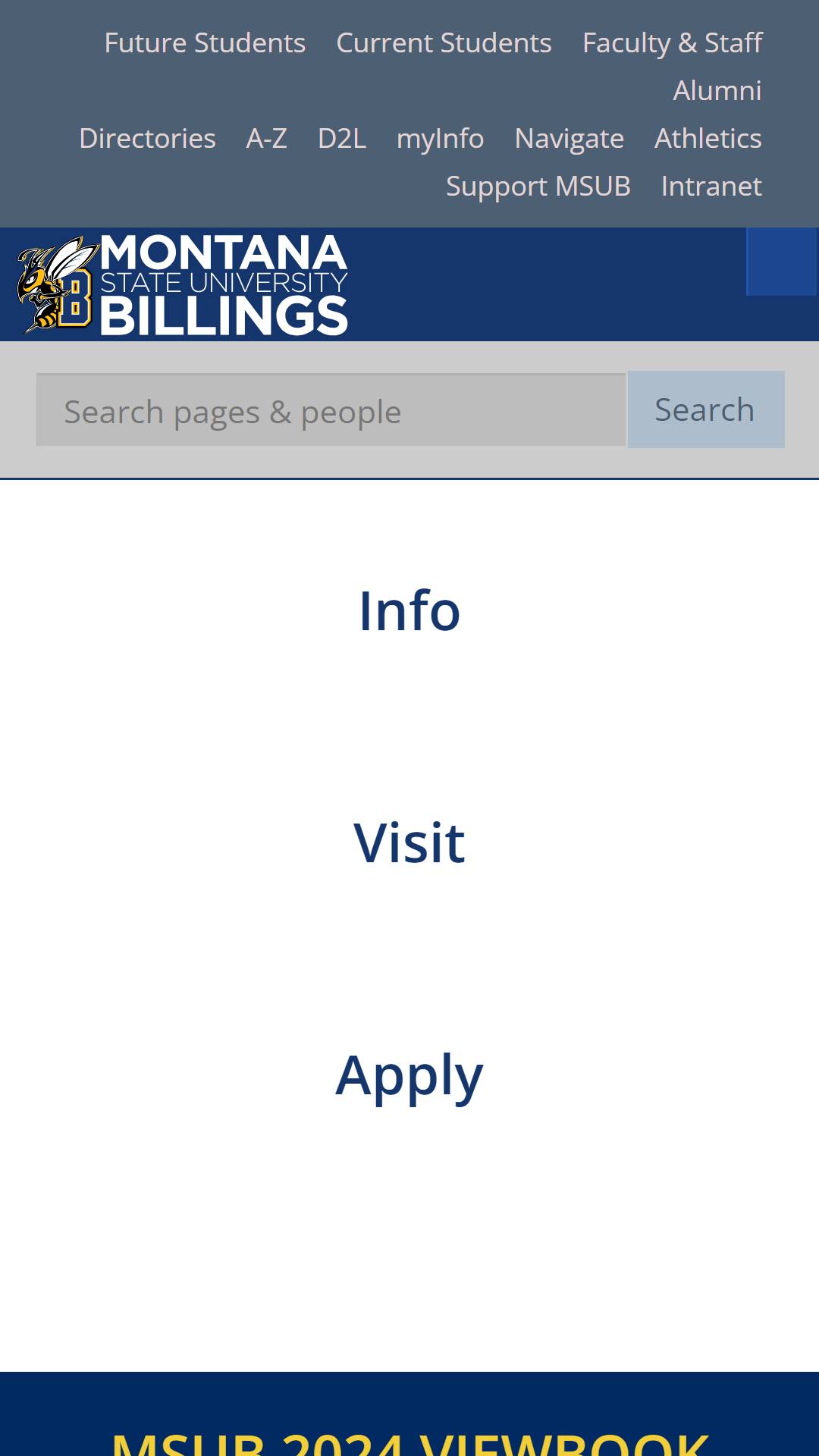Tap the Apply link
Viewport: 819px width, 1456px height.
pyautogui.click(x=409, y=1076)
